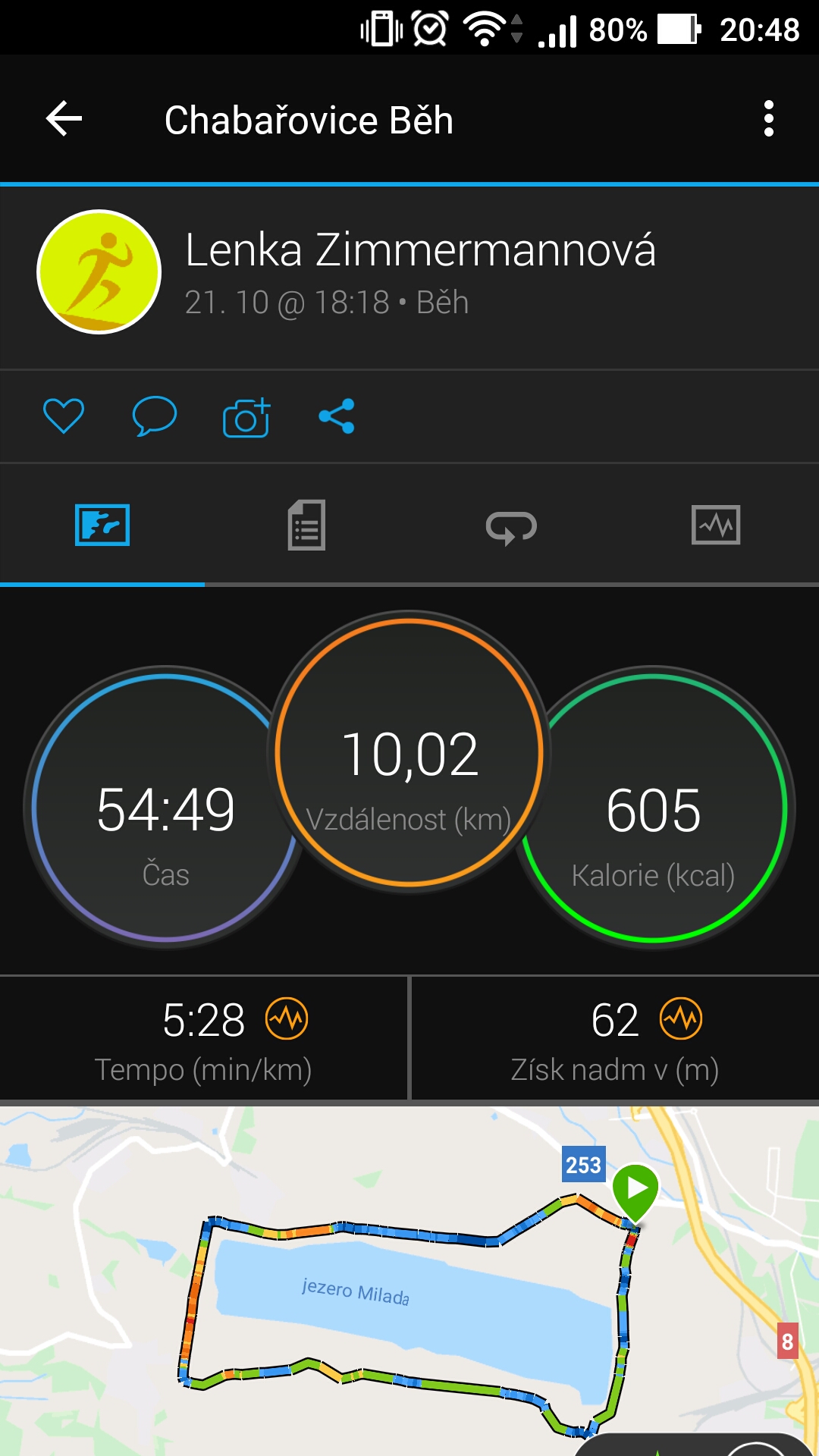
Task: Open the pace graph icon beside 5:28
Action: 287,1018
